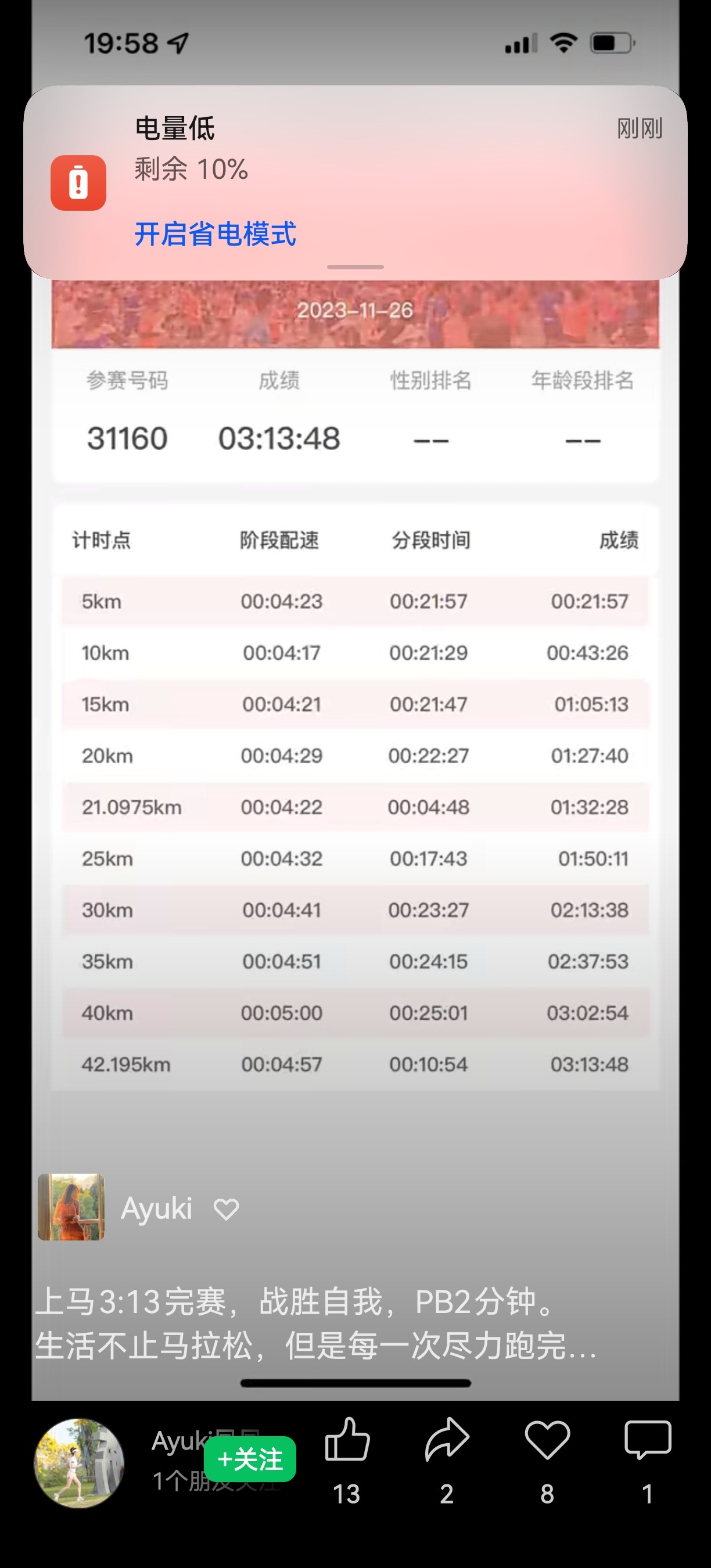Image resolution: width=711 pixels, height=1568 pixels.
Task: Give the video a thumbs-up
Action: [x=347, y=1440]
